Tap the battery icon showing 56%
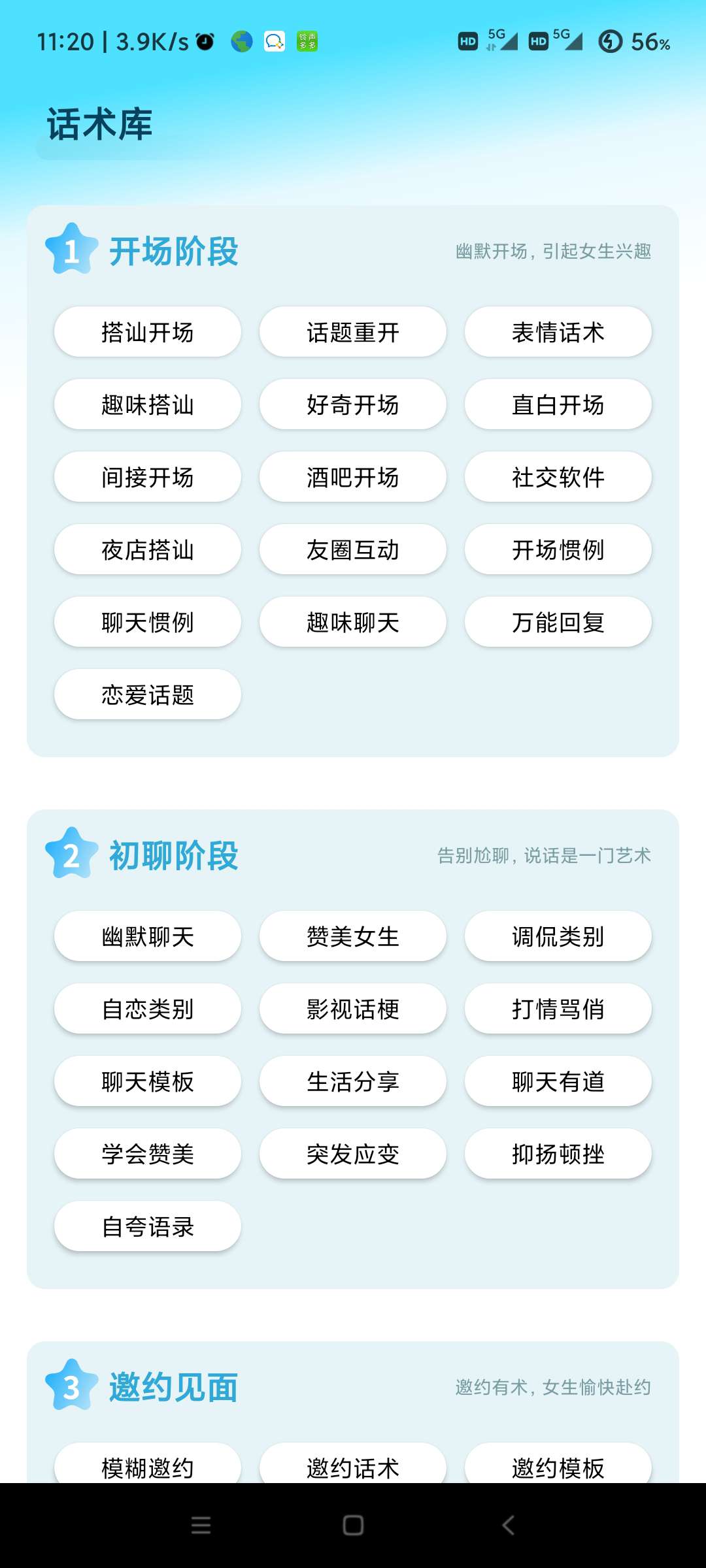 (611, 42)
